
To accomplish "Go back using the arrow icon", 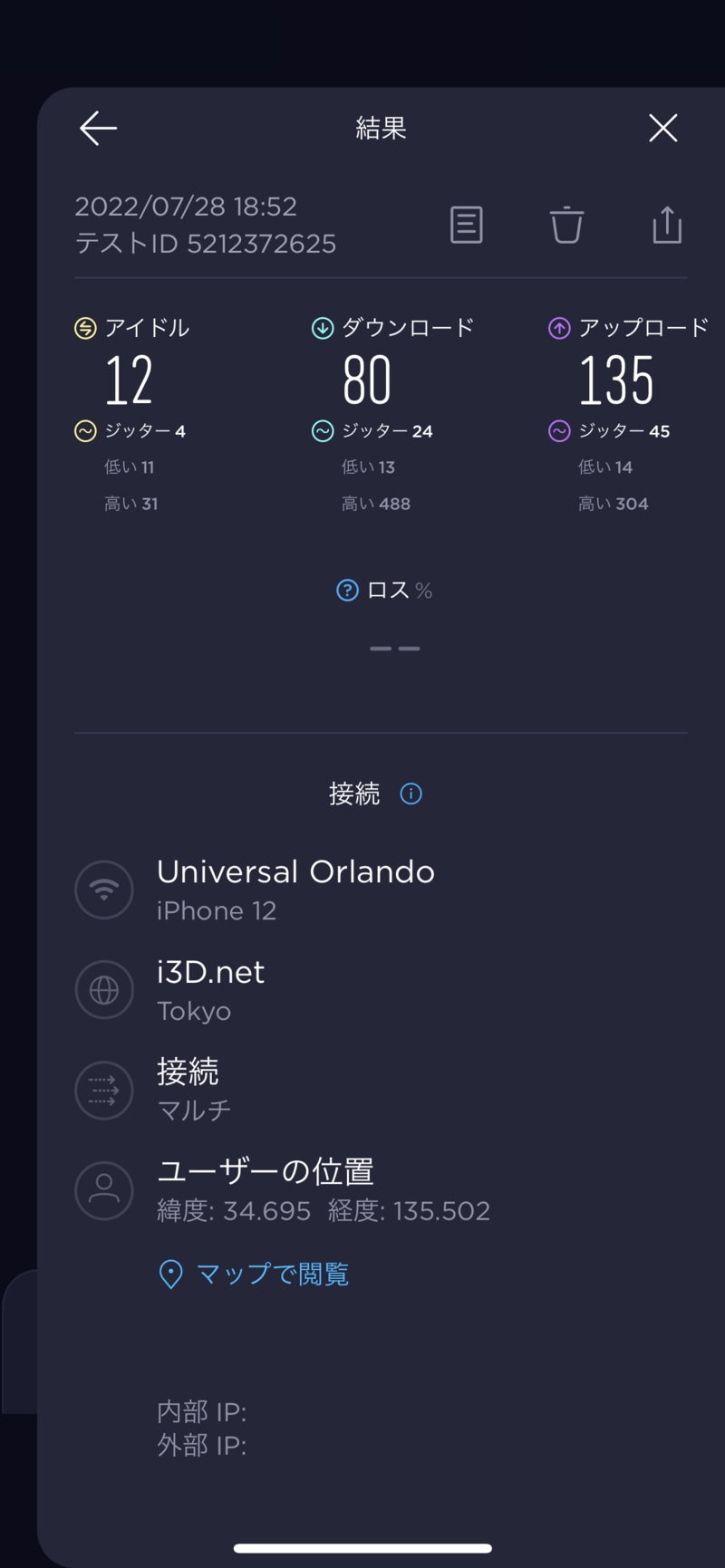I will pos(98,129).
